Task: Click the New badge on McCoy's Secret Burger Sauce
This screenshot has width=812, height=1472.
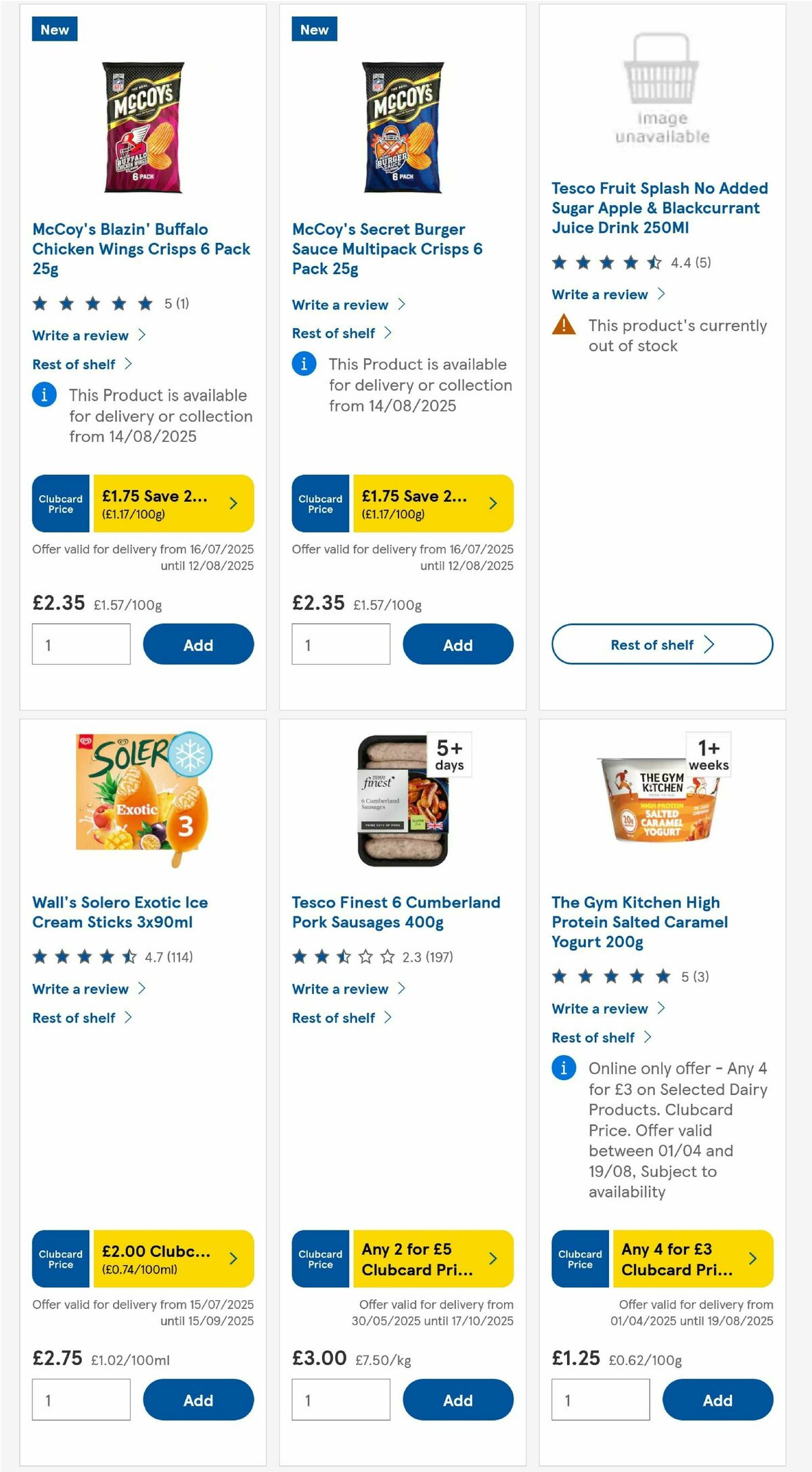Action: (314, 29)
